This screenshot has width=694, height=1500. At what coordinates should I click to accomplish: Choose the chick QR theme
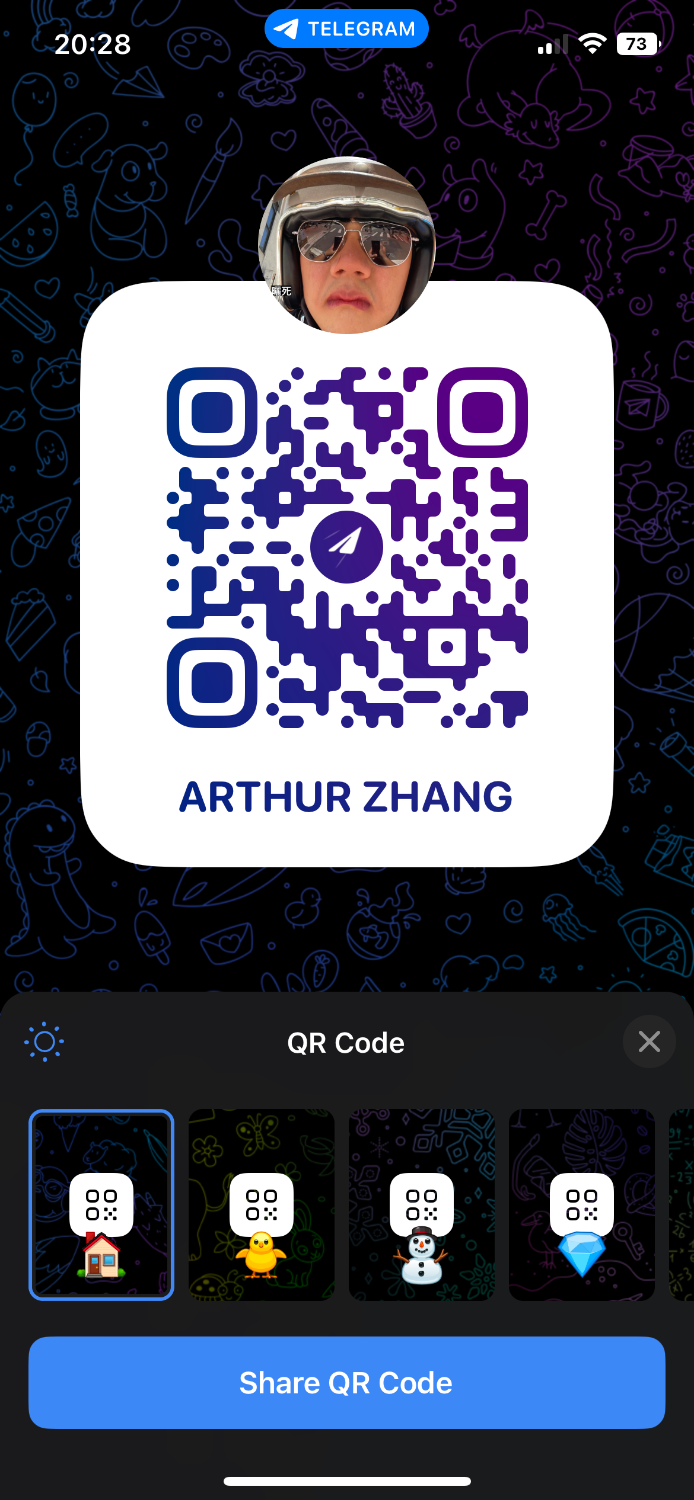coord(261,1205)
